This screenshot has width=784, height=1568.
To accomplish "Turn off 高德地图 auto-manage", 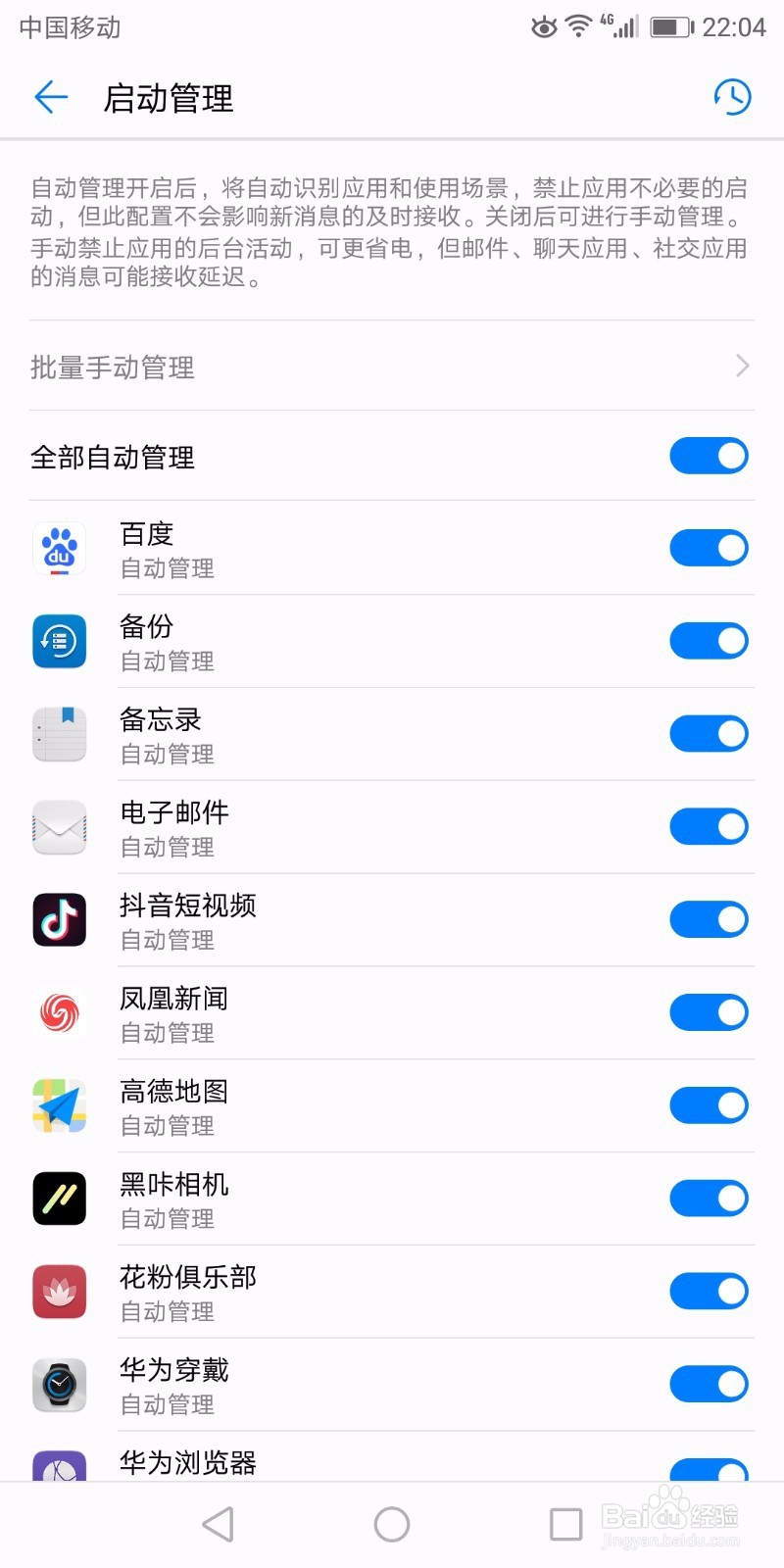I will tap(709, 1105).
